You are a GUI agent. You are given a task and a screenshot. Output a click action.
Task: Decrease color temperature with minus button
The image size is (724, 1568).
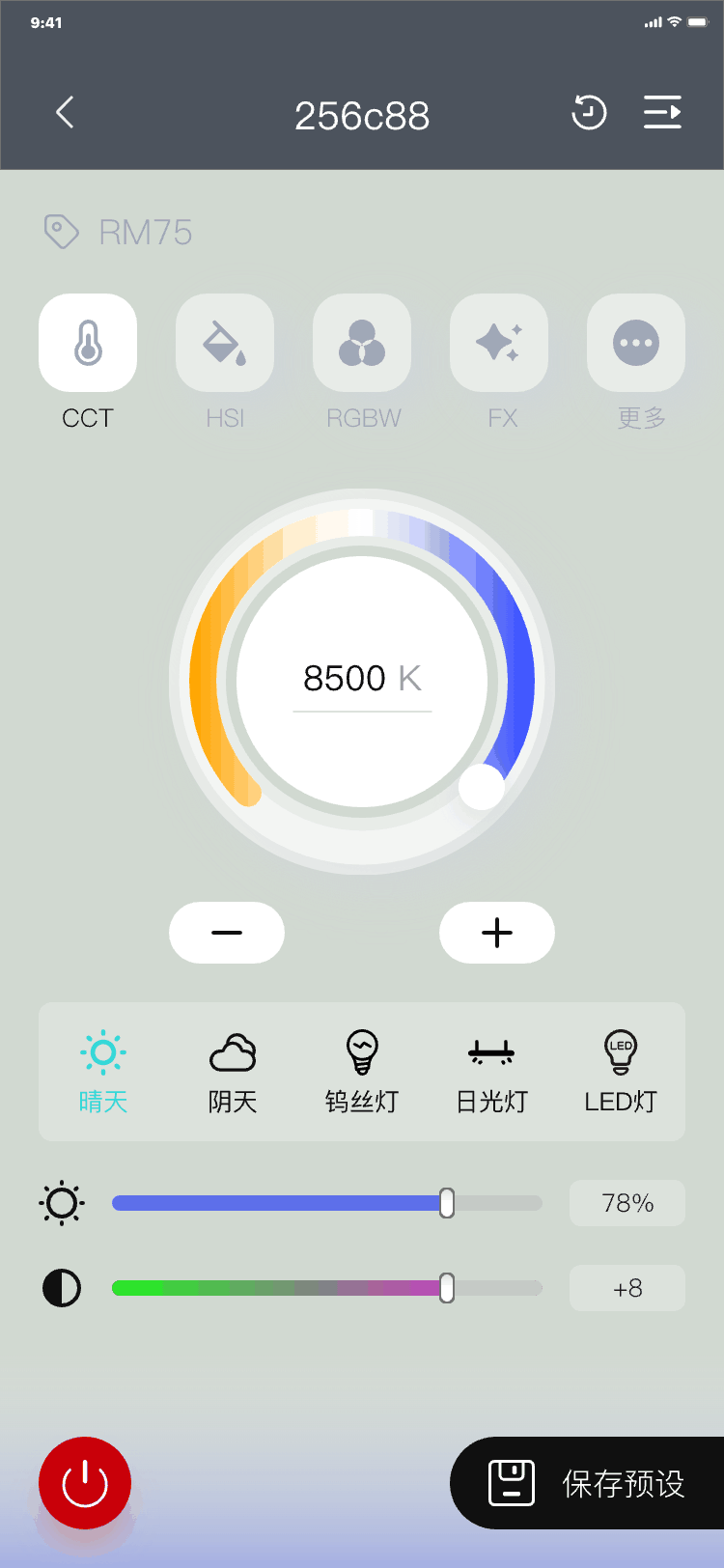[x=227, y=933]
